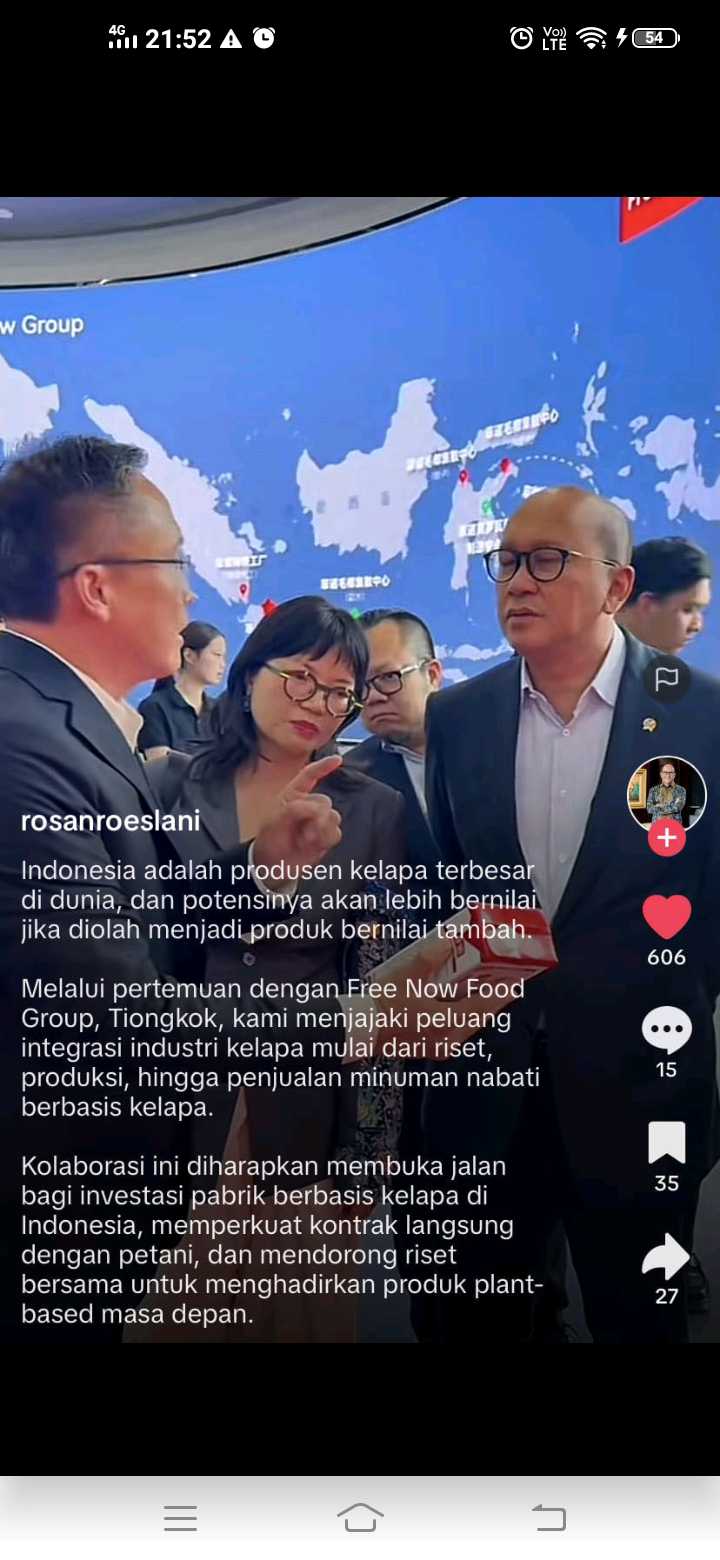
Task: Tap the rosanroeslani username
Action: click(111, 821)
